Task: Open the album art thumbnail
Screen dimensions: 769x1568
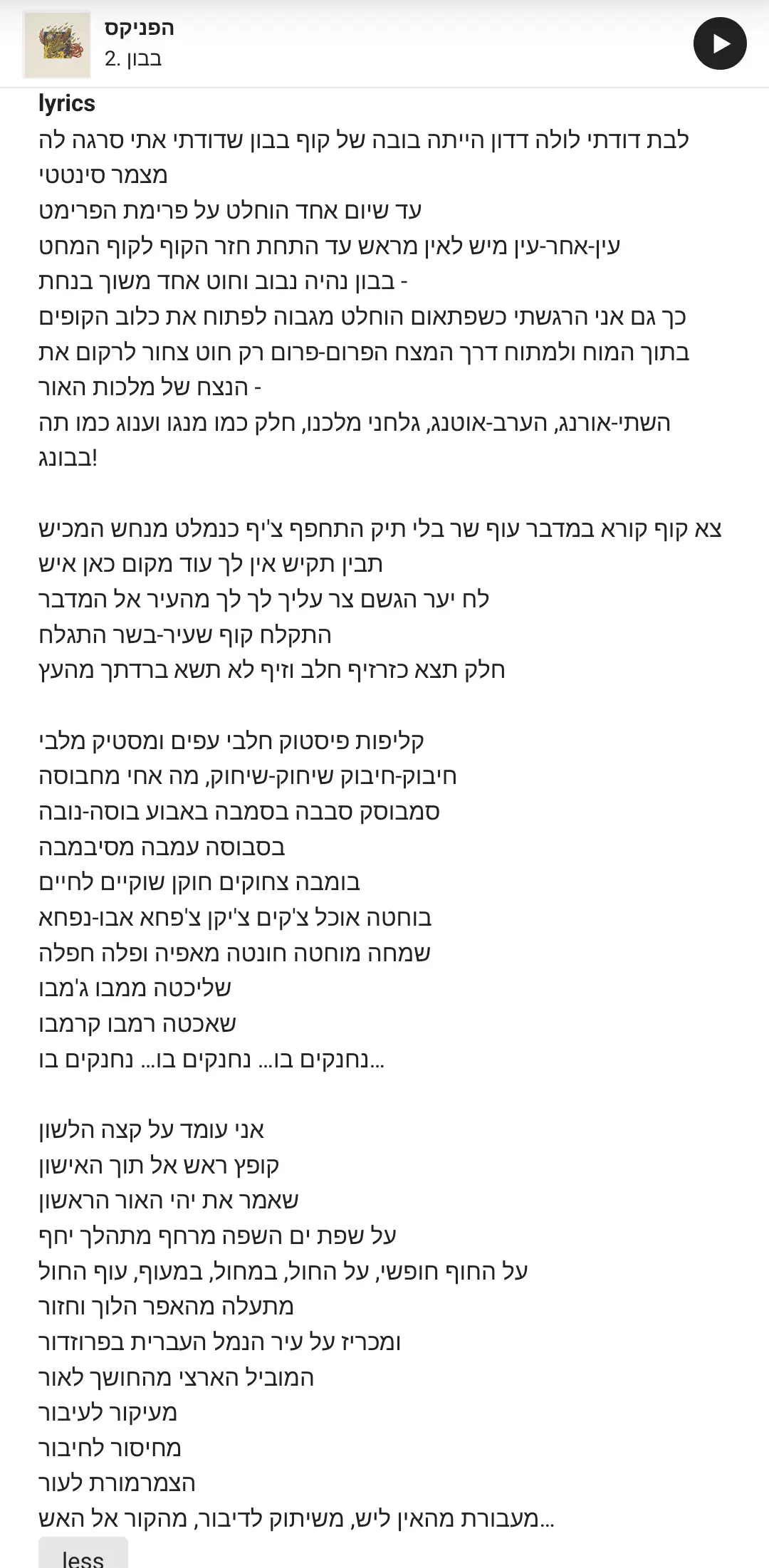Action: (x=57, y=45)
